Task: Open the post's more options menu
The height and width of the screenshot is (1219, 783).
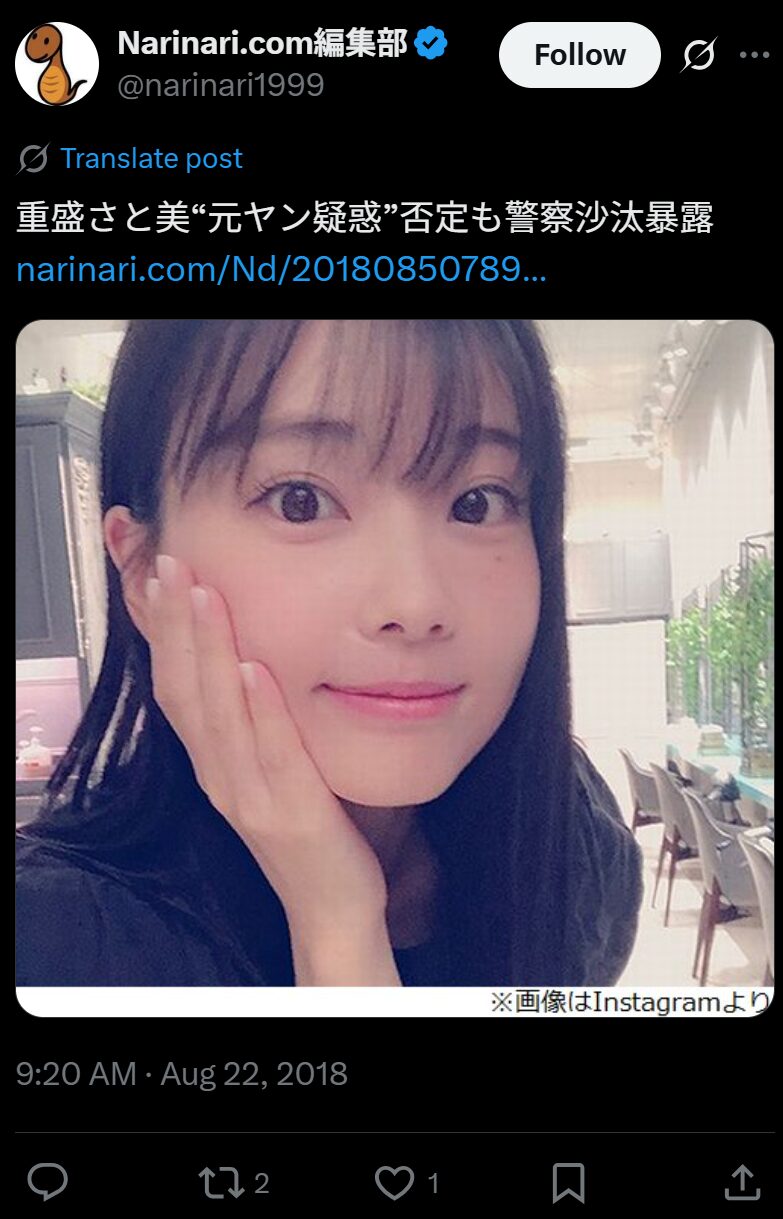Action: tap(754, 56)
